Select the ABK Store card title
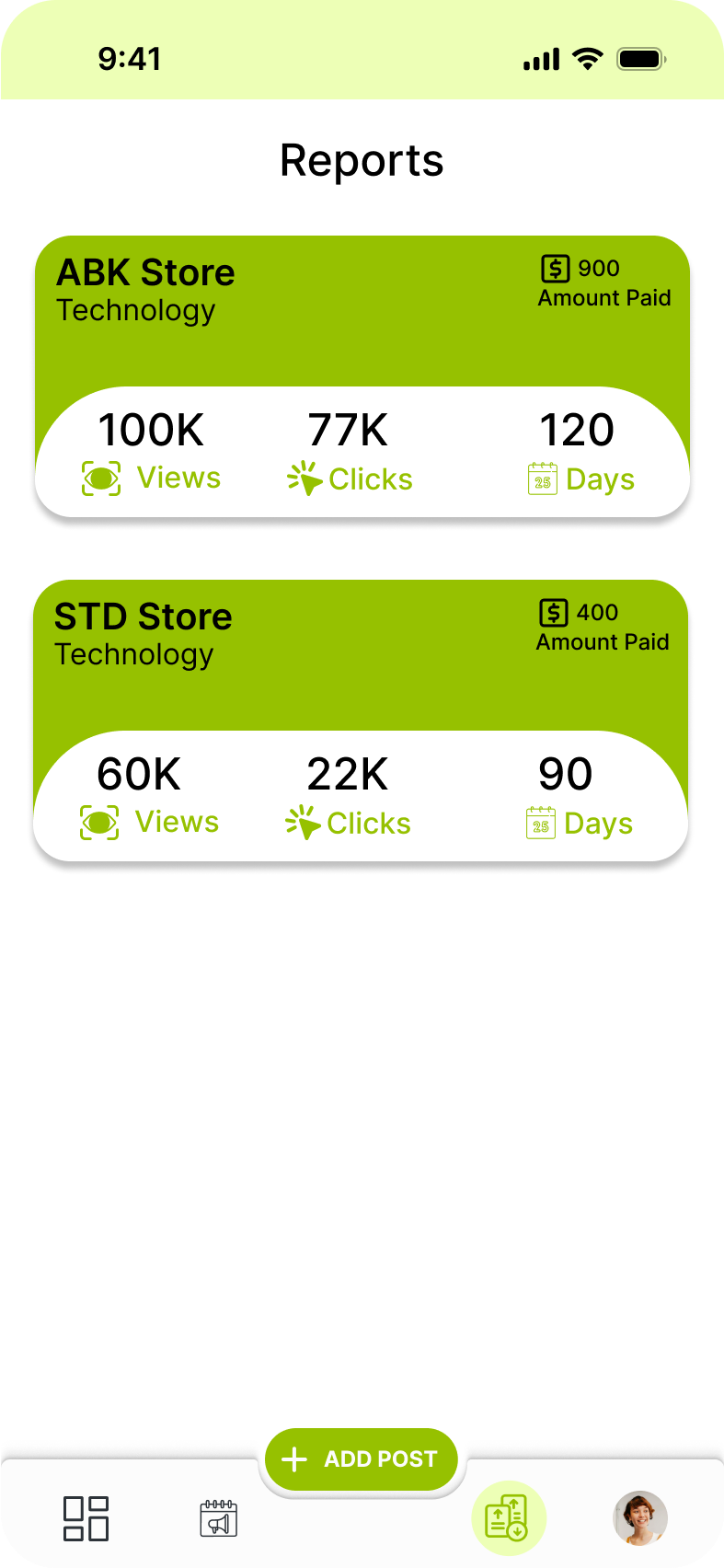 tap(144, 271)
